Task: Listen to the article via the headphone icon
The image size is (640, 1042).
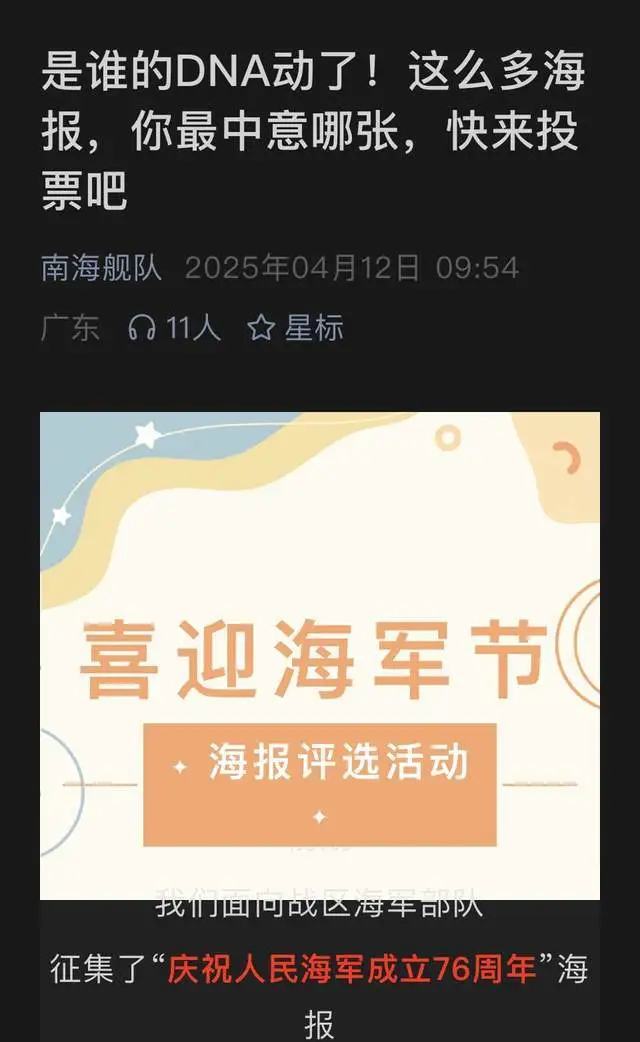Action: tap(143, 327)
